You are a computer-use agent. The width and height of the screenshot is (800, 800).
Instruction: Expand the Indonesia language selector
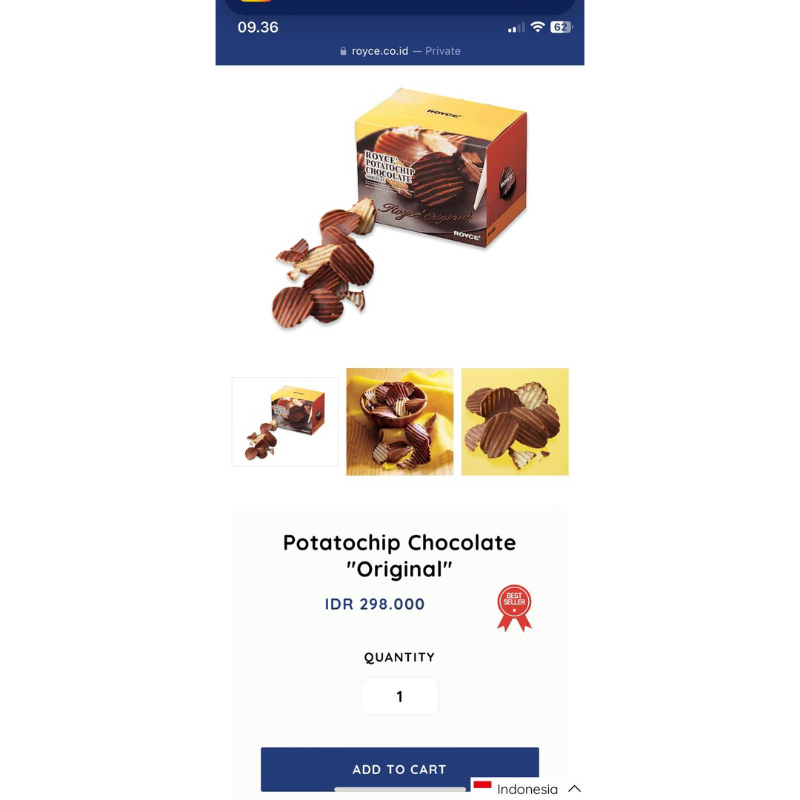(528, 789)
